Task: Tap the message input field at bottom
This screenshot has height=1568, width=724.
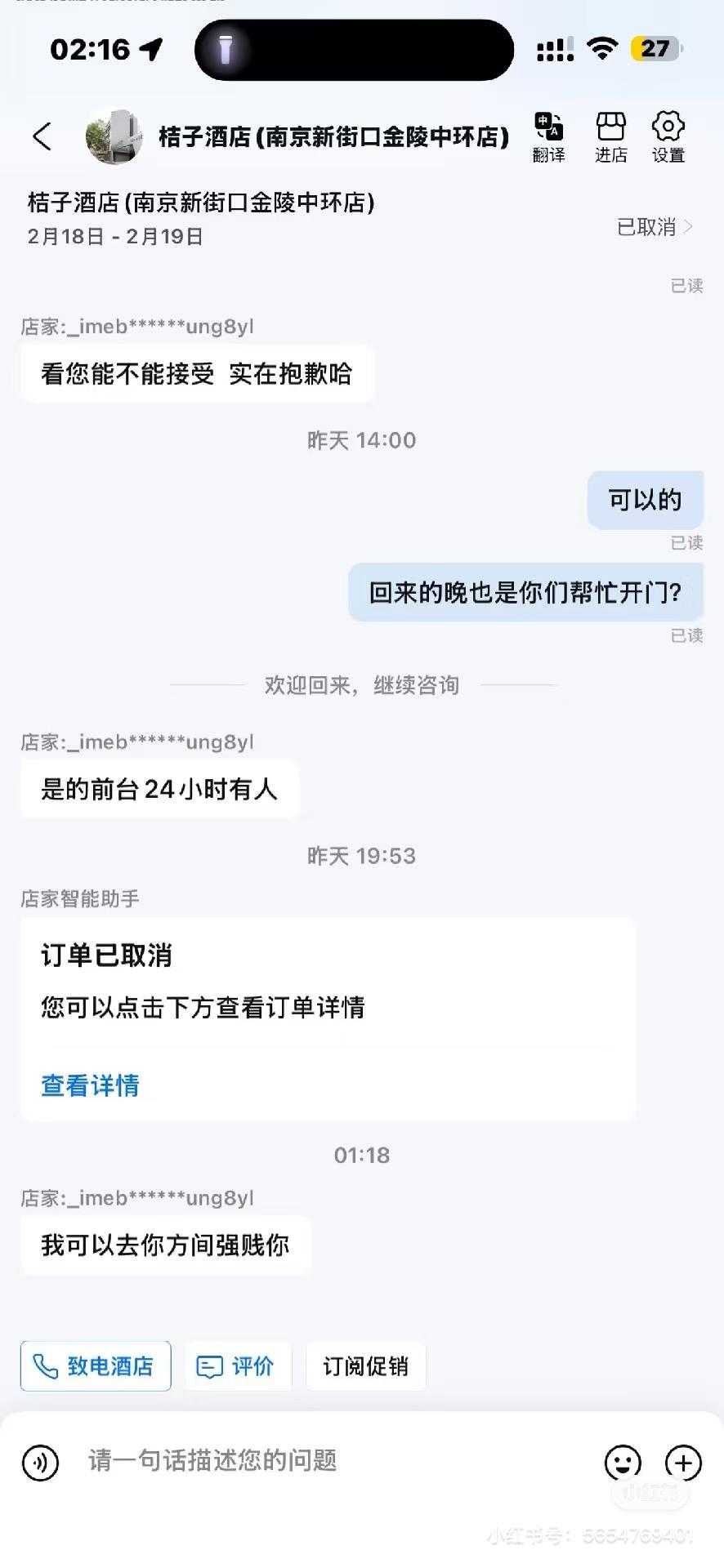Action: [x=327, y=1463]
